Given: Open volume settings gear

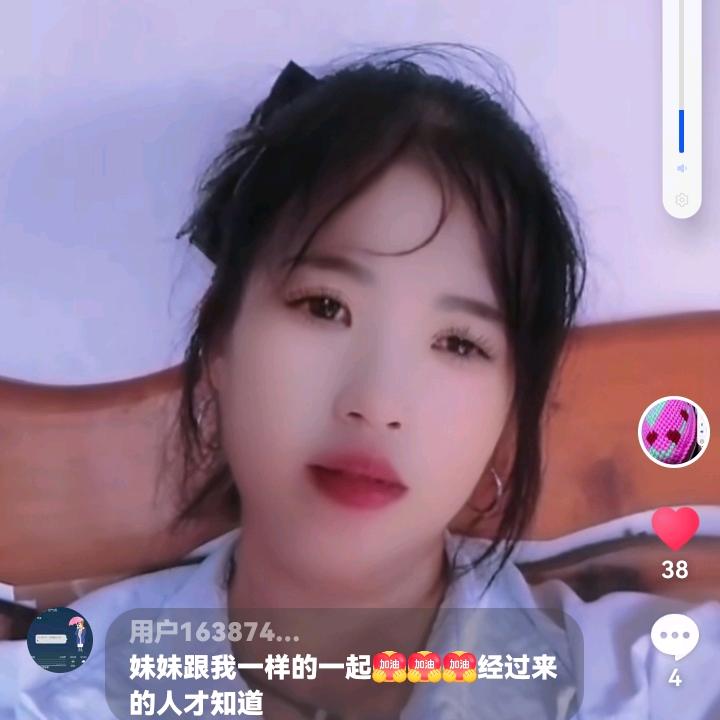Looking at the screenshot, I should (x=682, y=200).
